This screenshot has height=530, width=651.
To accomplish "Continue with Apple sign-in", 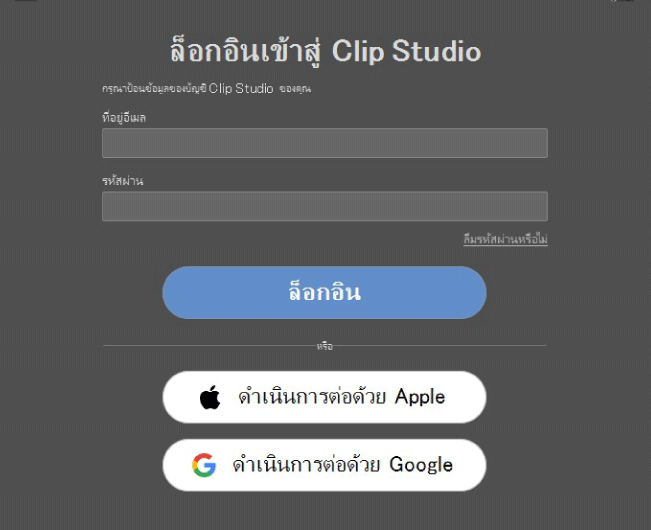I will (x=324, y=397).
